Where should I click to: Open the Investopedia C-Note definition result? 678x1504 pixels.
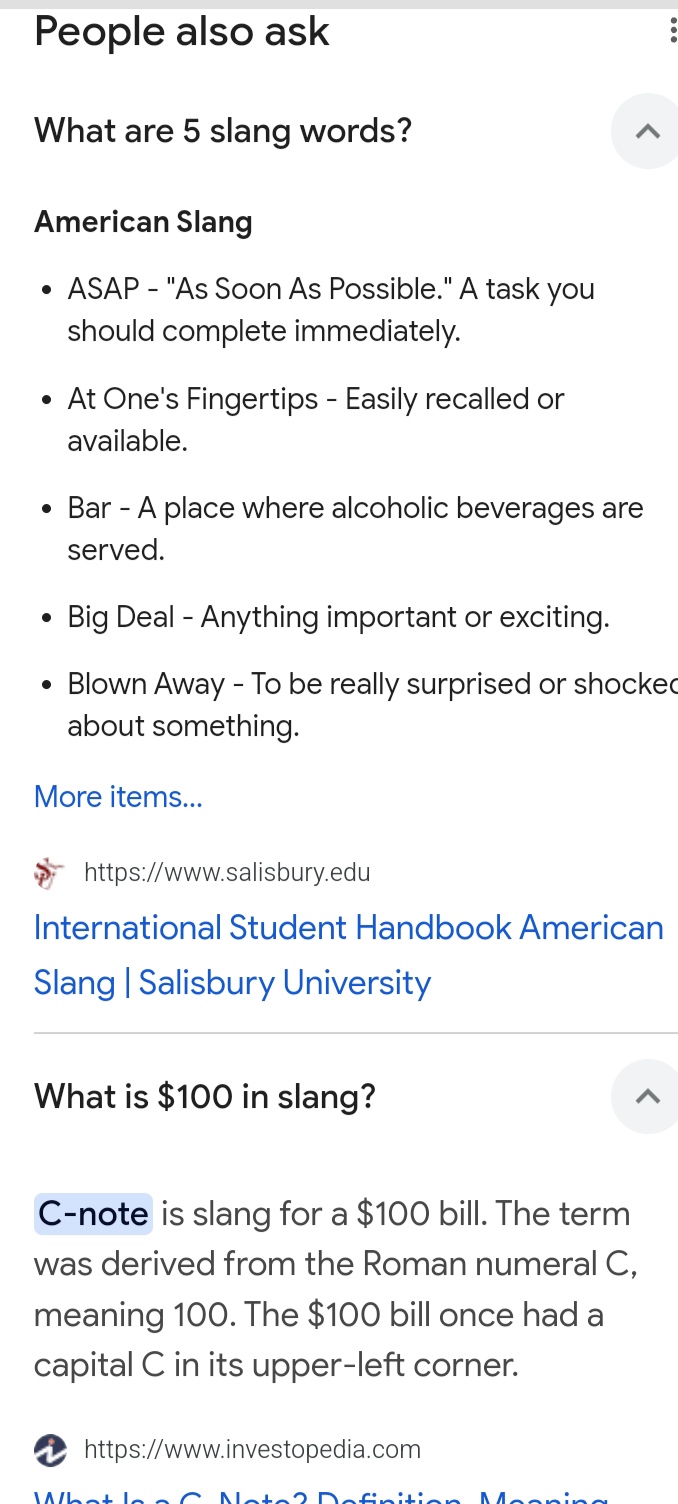[x=320, y=1494]
